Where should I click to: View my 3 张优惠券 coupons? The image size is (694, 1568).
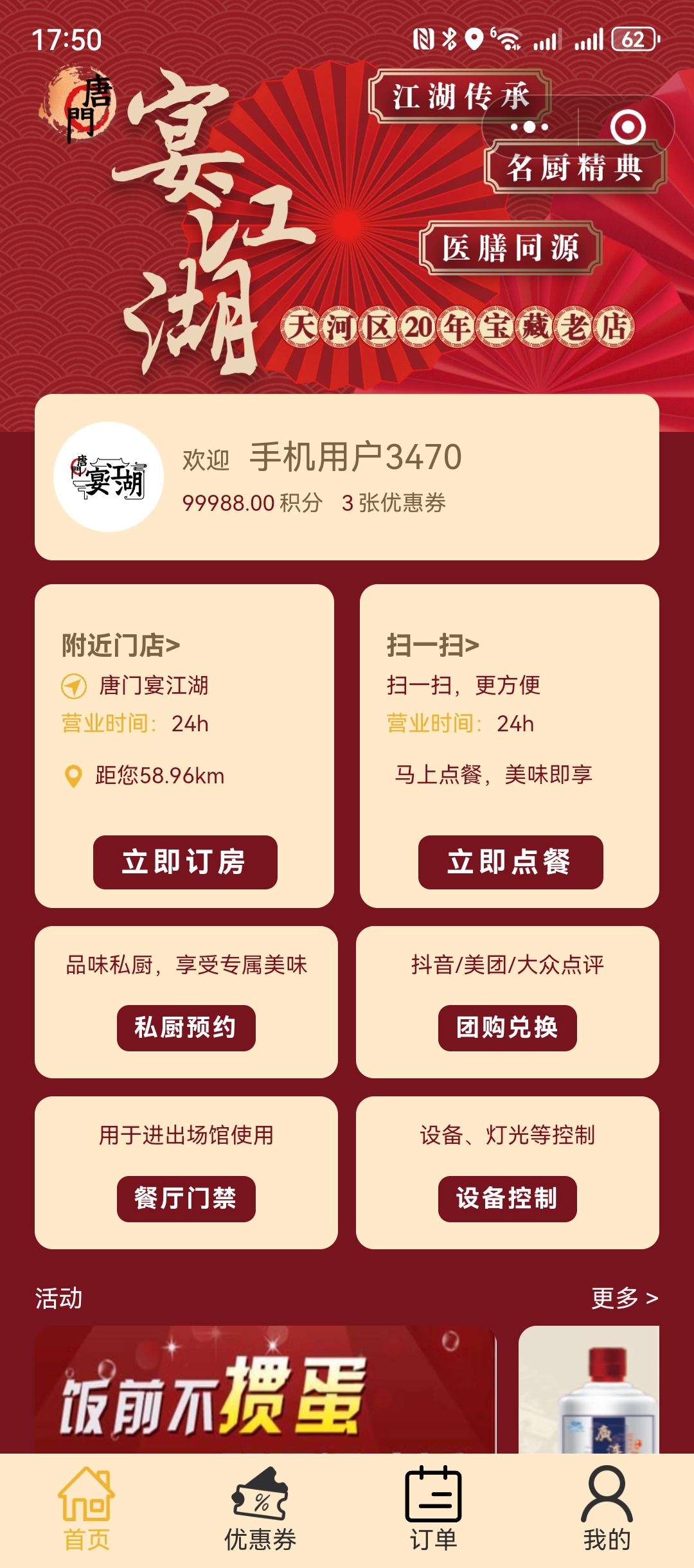393,503
